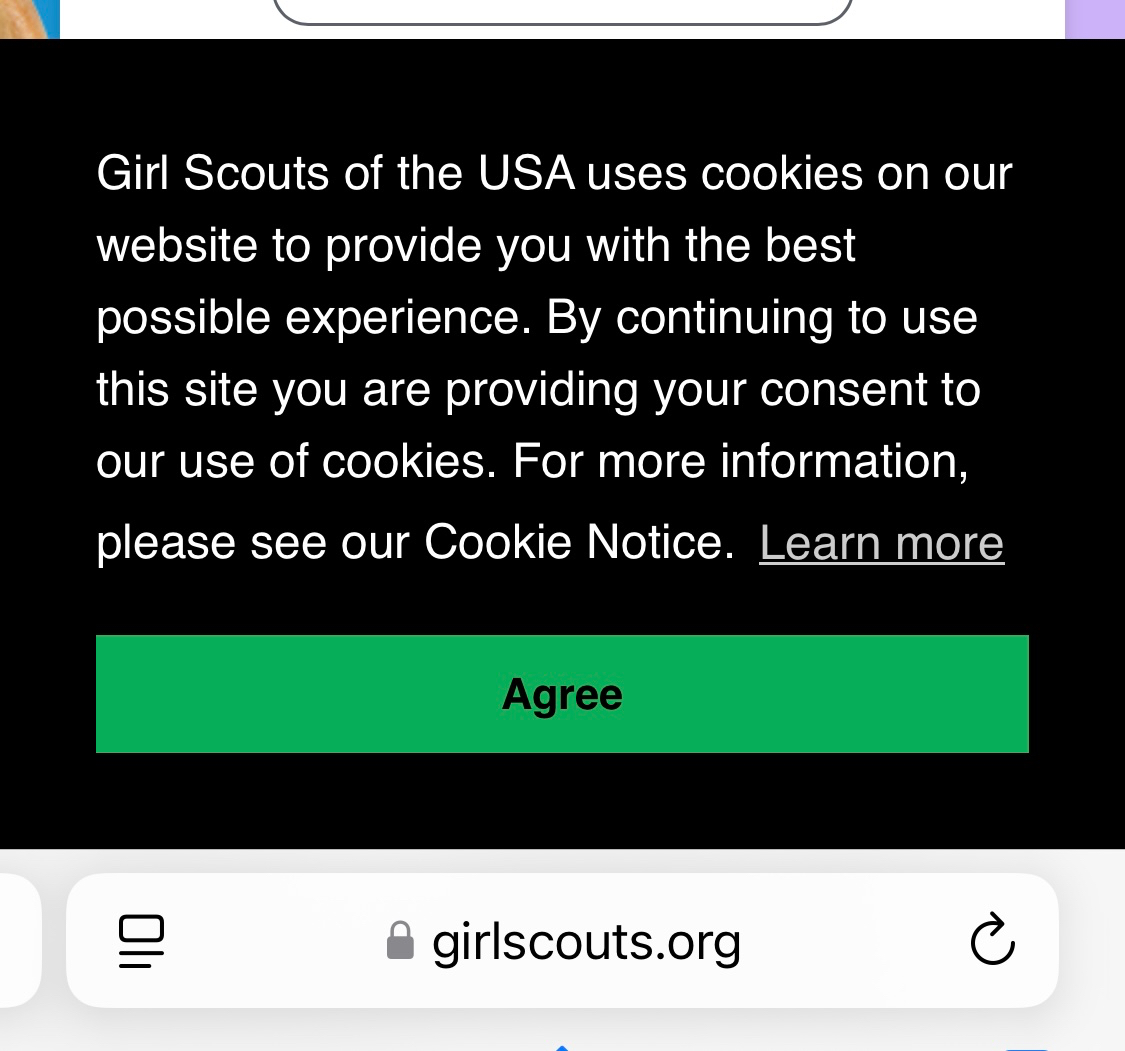Tap the girlscouts.org address field
The image size is (1125, 1051).
coord(565,941)
